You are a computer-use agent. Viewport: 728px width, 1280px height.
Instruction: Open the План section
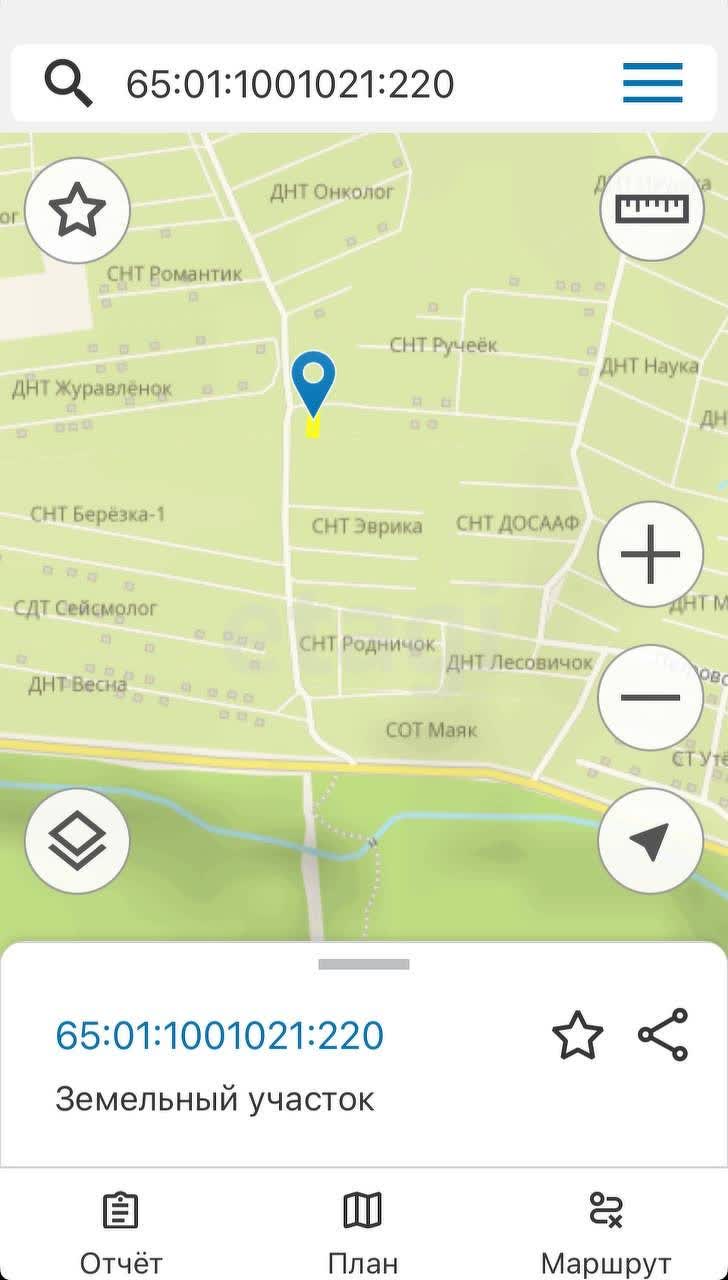[363, 1232]
